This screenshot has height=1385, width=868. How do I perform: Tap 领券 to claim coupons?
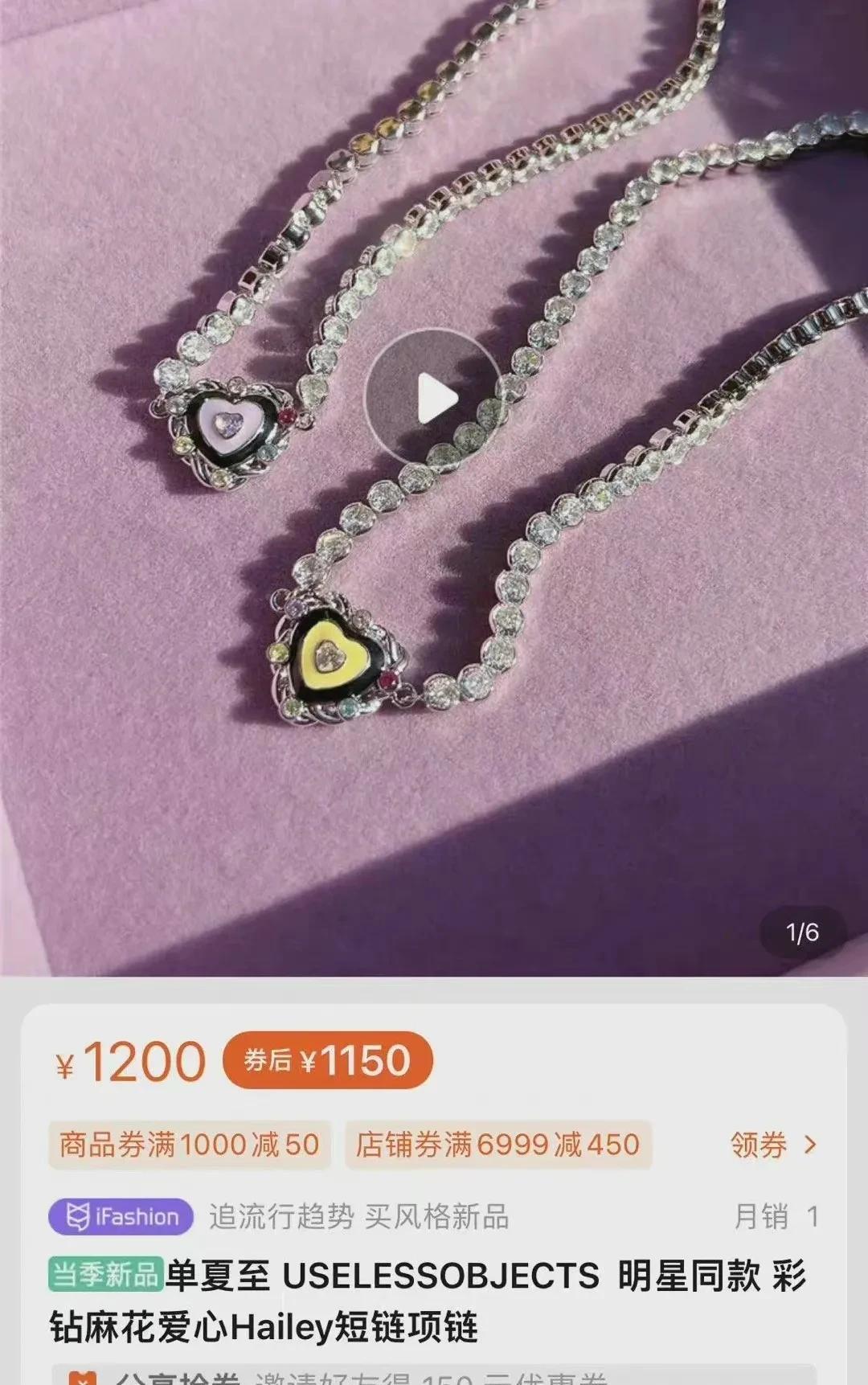click(x=772, y=1145)
